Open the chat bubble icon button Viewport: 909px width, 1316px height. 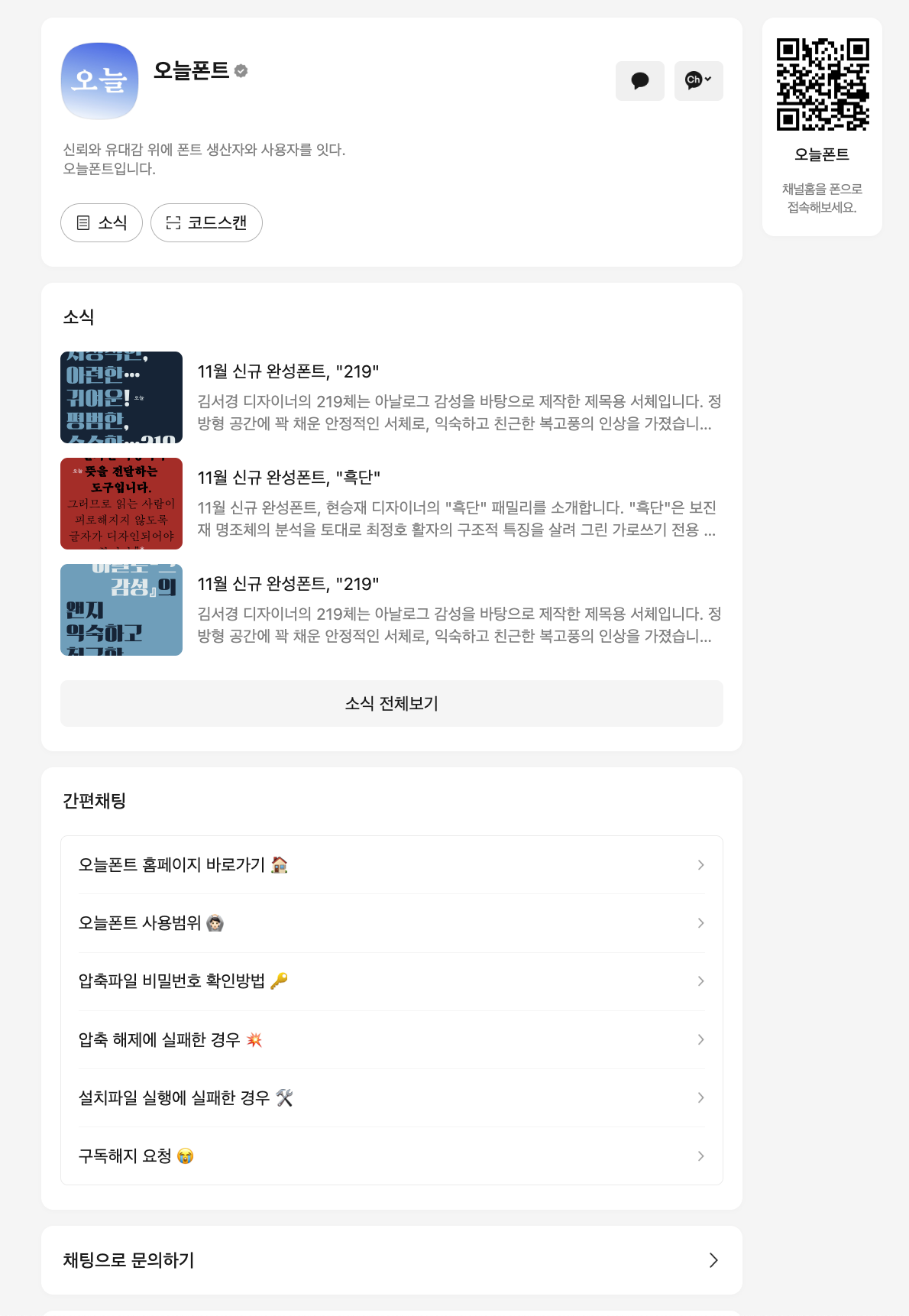click(639, 80)
